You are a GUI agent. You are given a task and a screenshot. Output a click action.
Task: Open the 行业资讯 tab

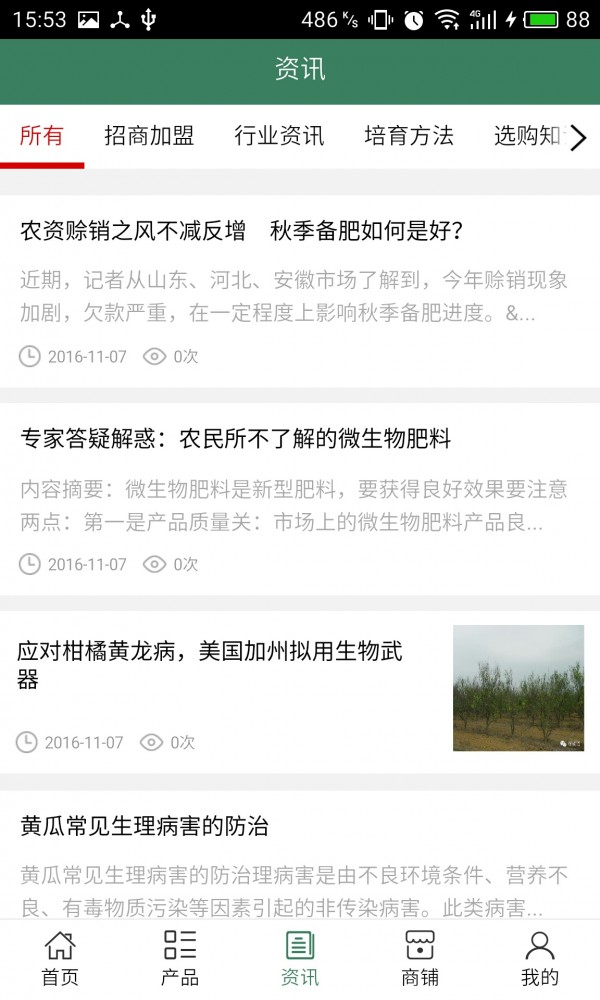click(x=279, y=136)
